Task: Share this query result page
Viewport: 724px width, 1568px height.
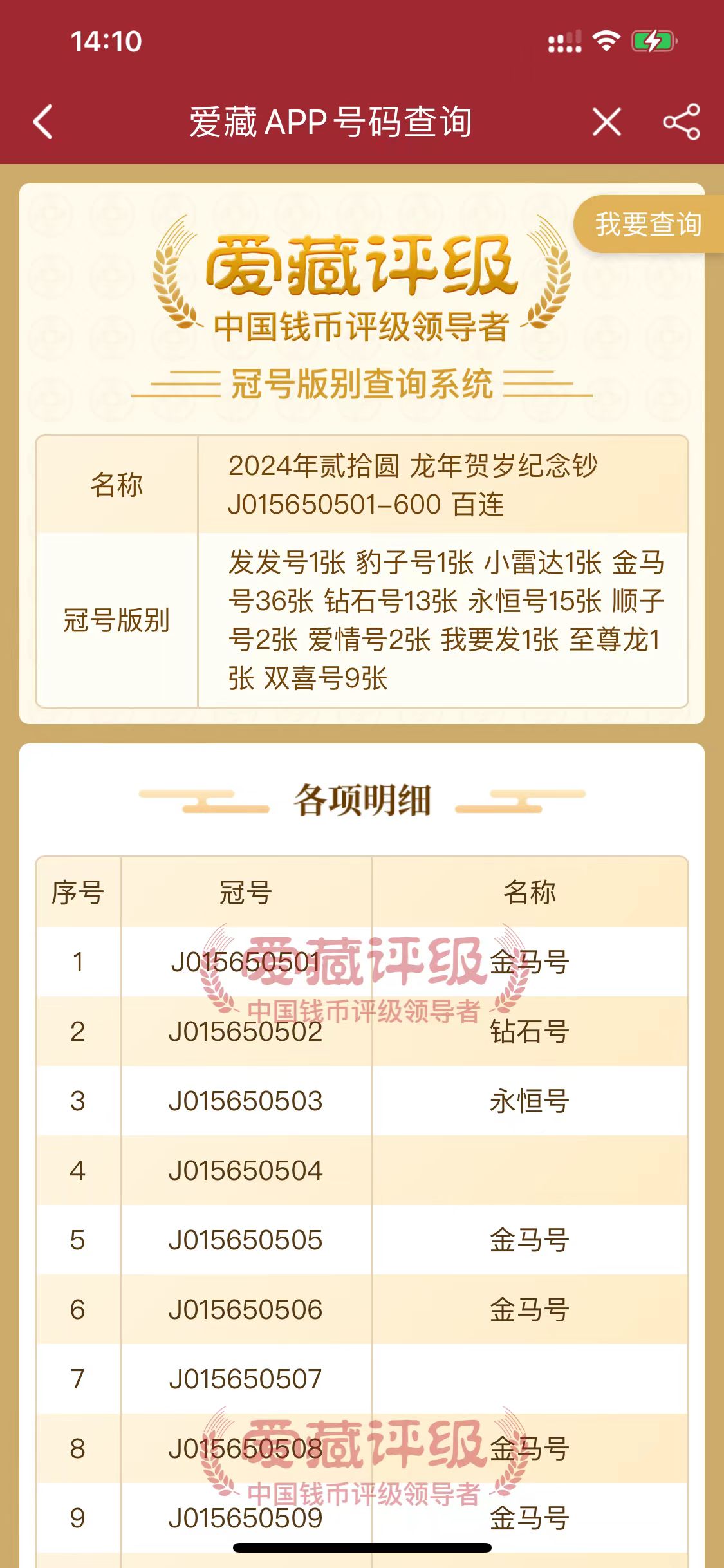Action: [682, 122]
